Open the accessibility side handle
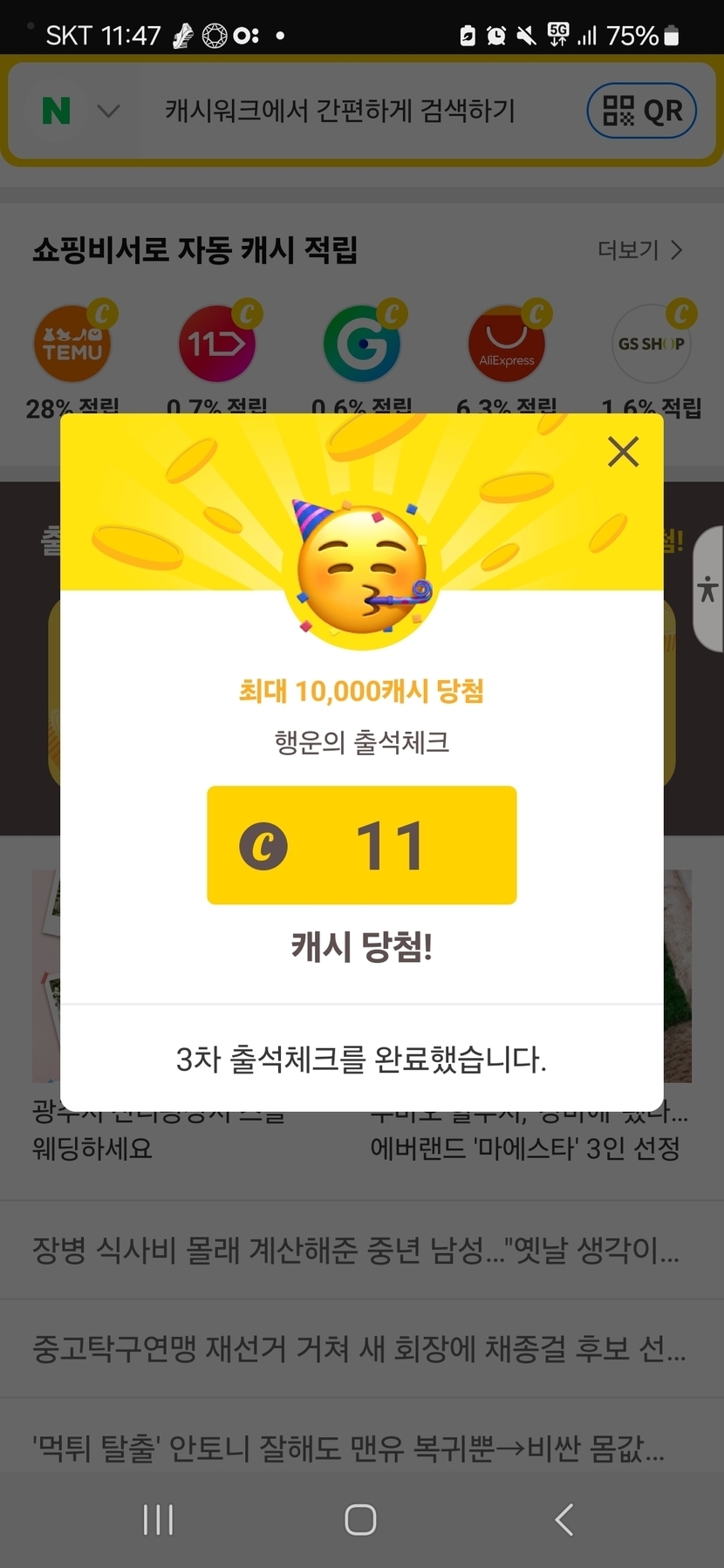The image size is (724, 1568). (708, 590)
